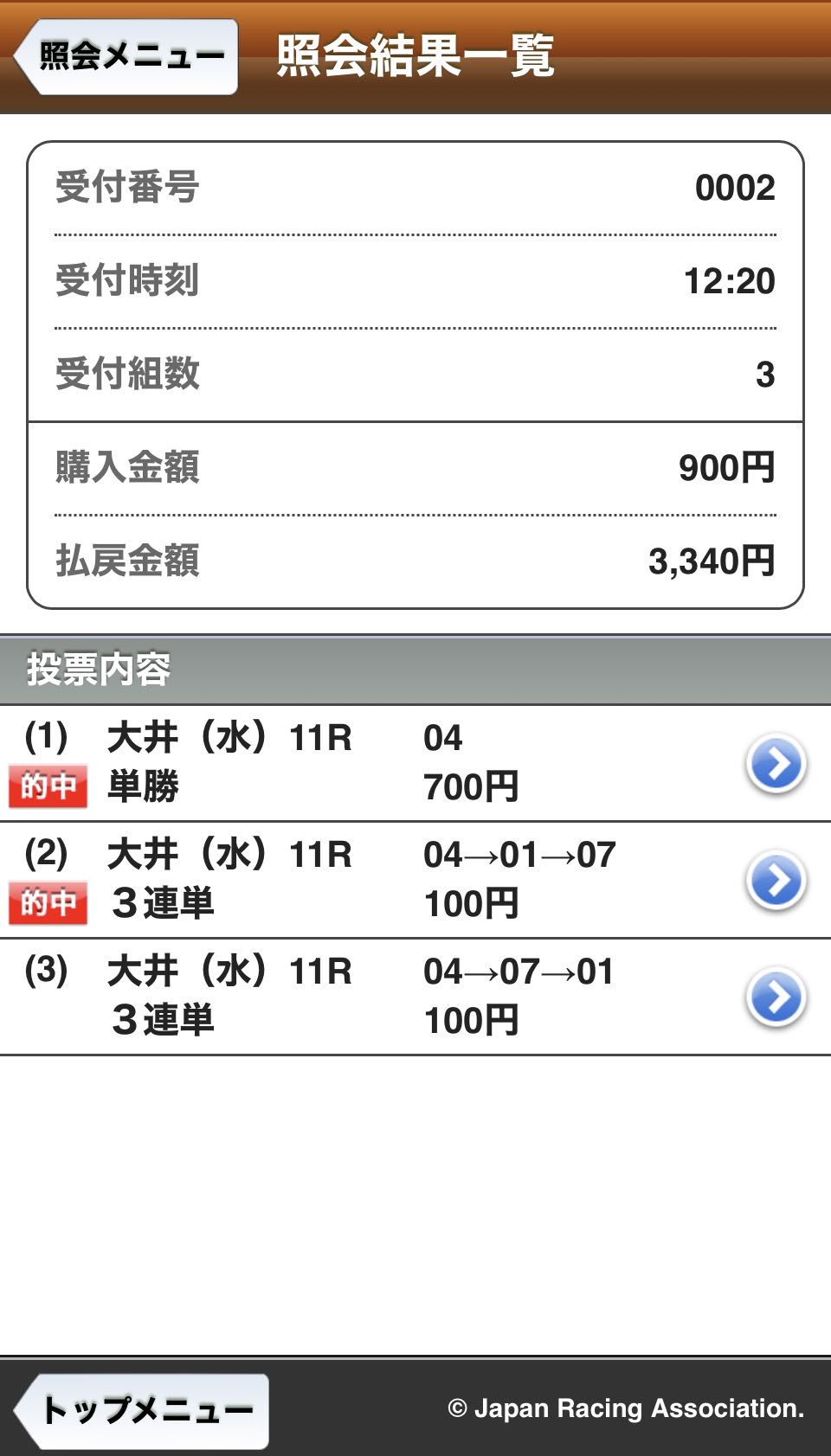
Task: Open bet (2) 3連単 04→01→07 details
Action: [776, 880]
